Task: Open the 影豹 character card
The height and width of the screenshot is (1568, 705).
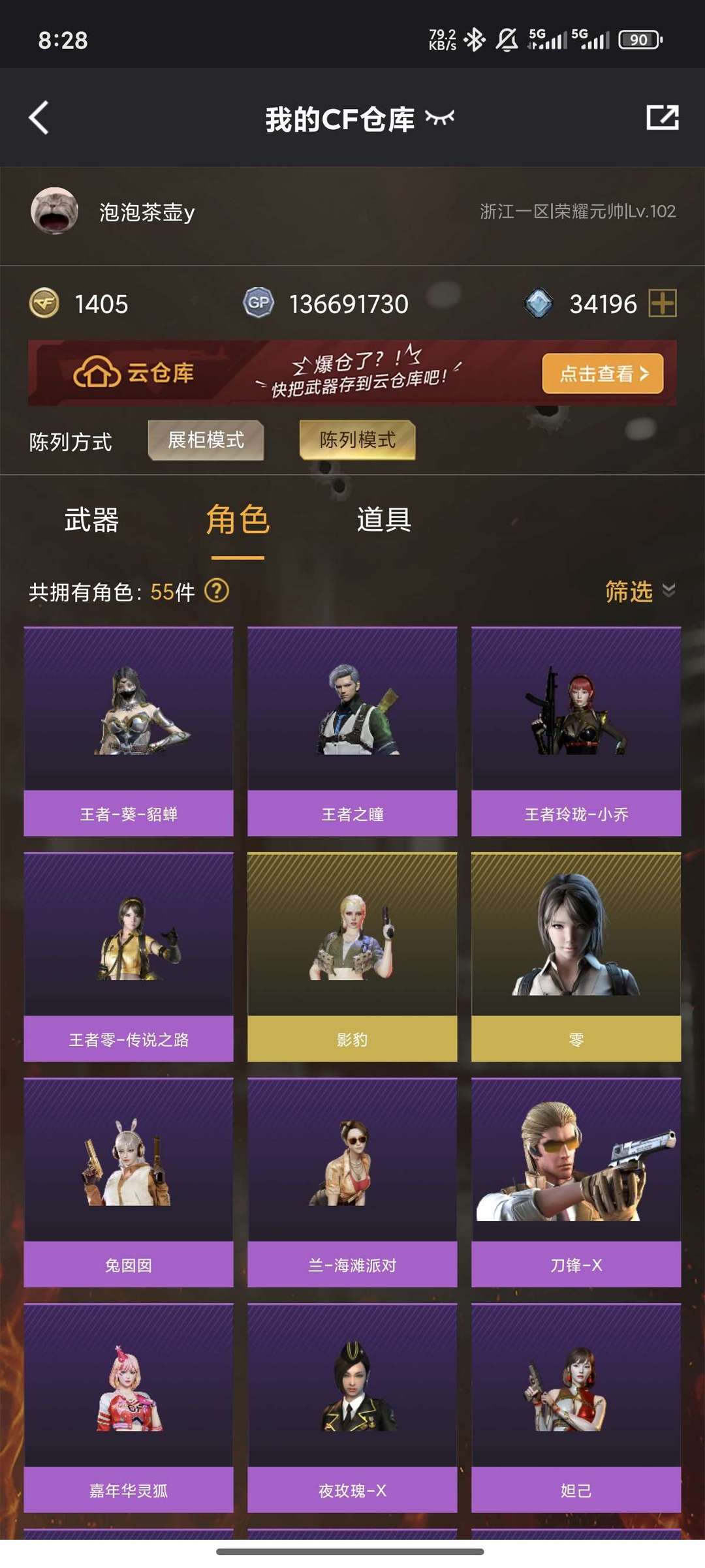Action: pos(352,957)
